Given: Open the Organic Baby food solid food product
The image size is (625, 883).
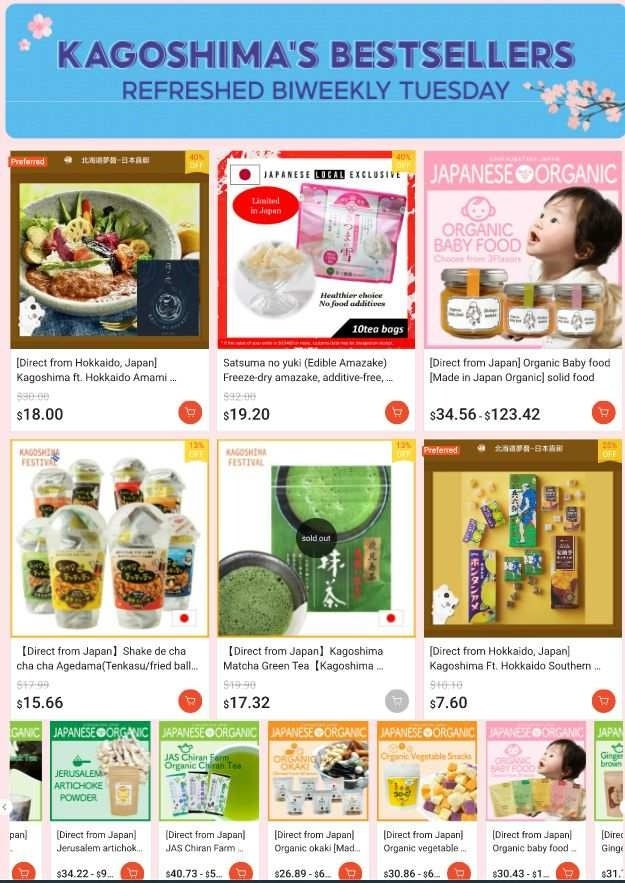Looking at the screenshot, I should click(x=519, y=250).
